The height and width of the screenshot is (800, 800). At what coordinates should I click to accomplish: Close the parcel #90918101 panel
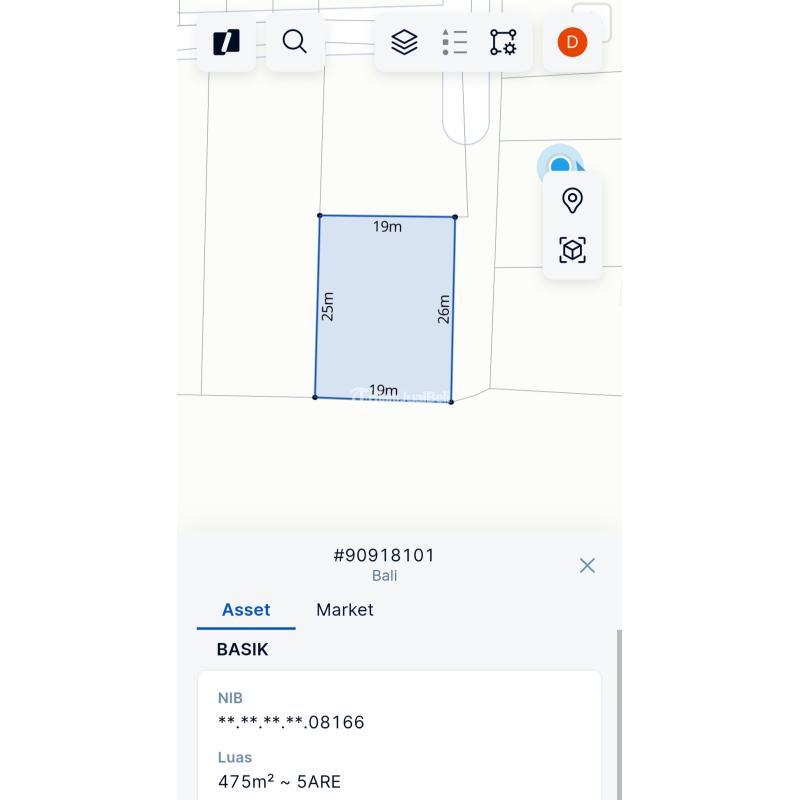[587, 566]
